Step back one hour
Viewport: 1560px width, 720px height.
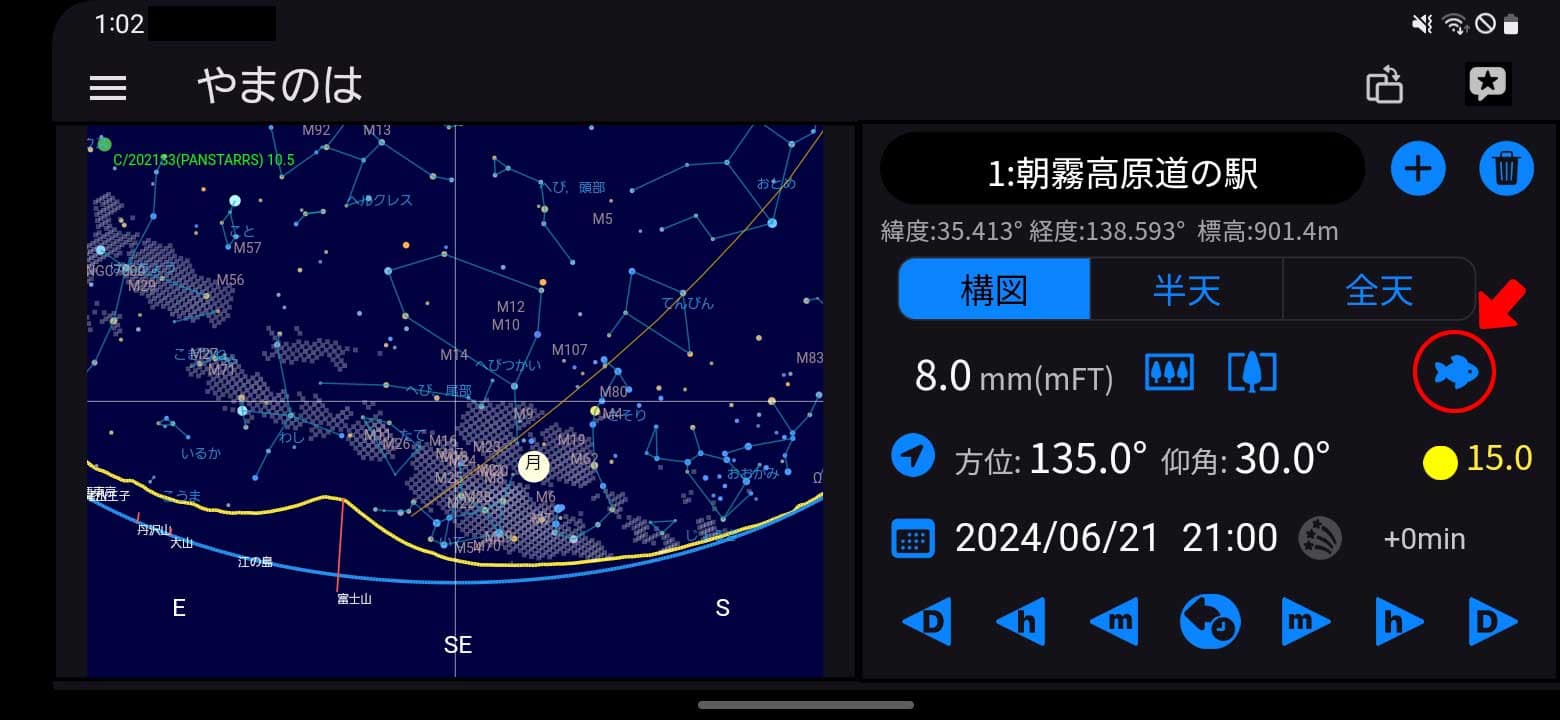[1020, 622]
